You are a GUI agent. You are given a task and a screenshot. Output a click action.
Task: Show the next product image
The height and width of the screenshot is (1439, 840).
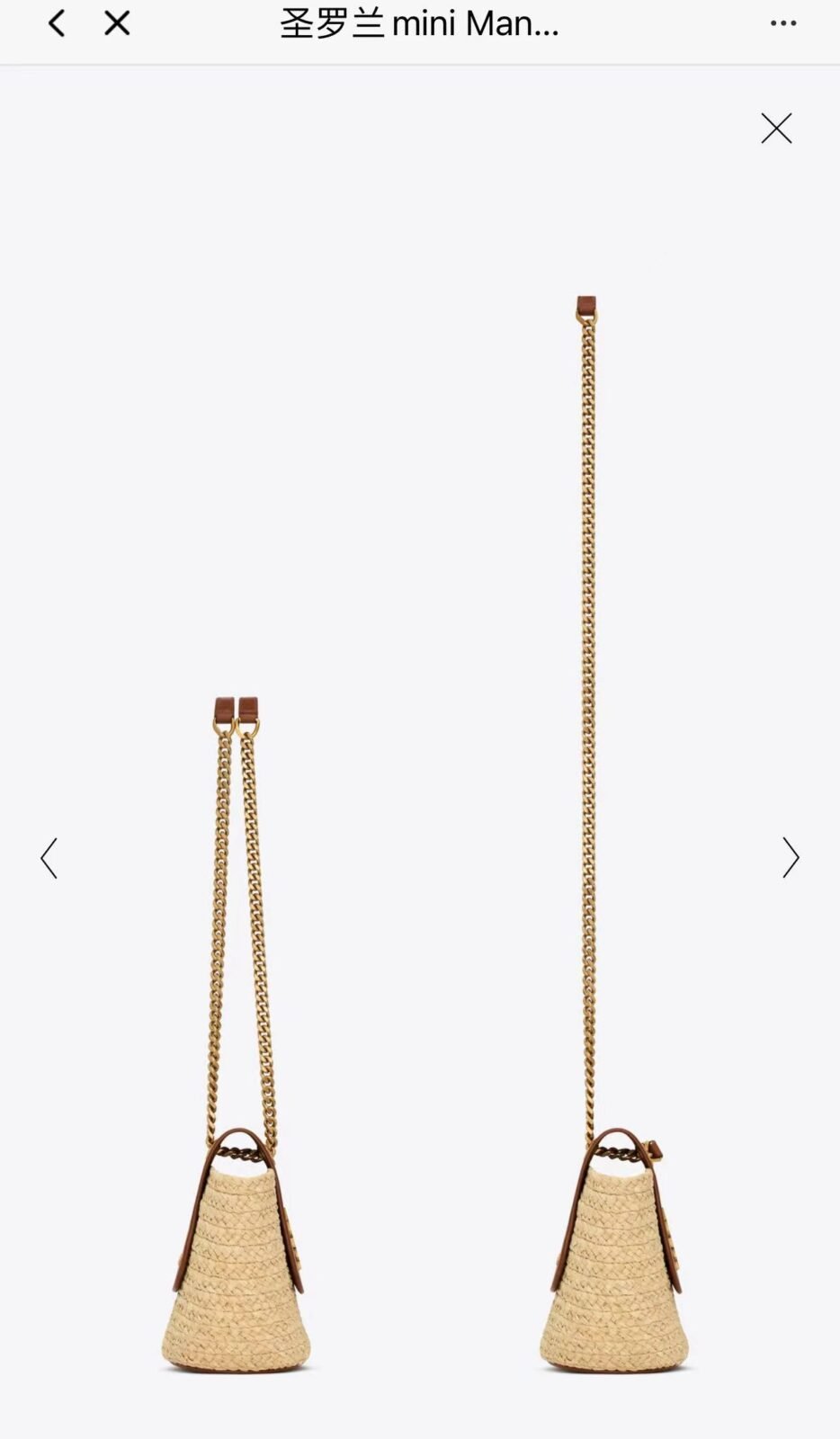[791, 858]
